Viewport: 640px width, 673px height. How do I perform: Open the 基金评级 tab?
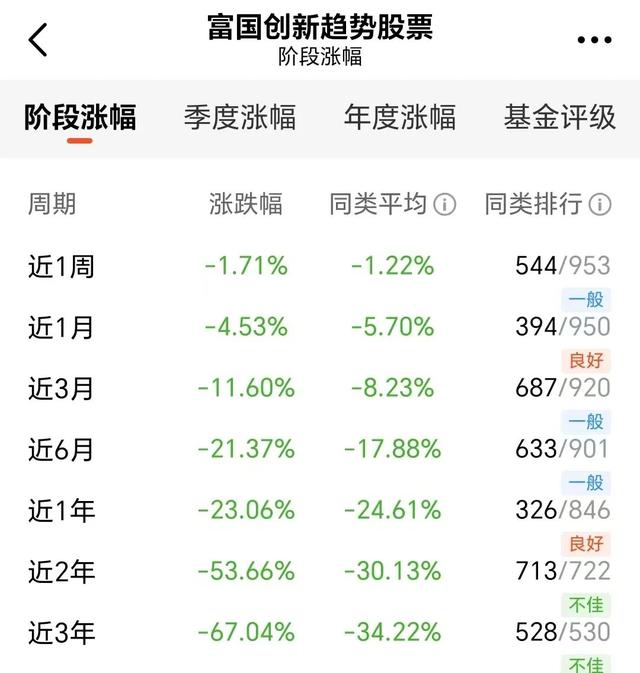[x=560, y=118]
